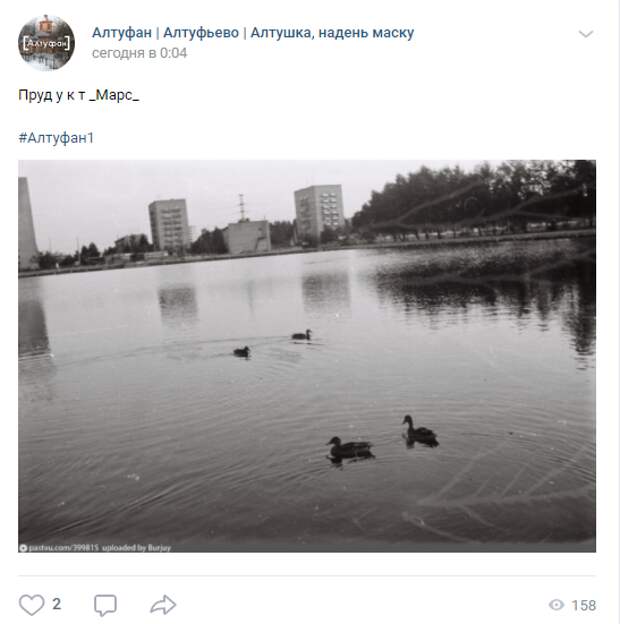The height and width of the screenshot is (624, 620).
Task: Open the Алтуфан community avatar
Action: [46, 43]
